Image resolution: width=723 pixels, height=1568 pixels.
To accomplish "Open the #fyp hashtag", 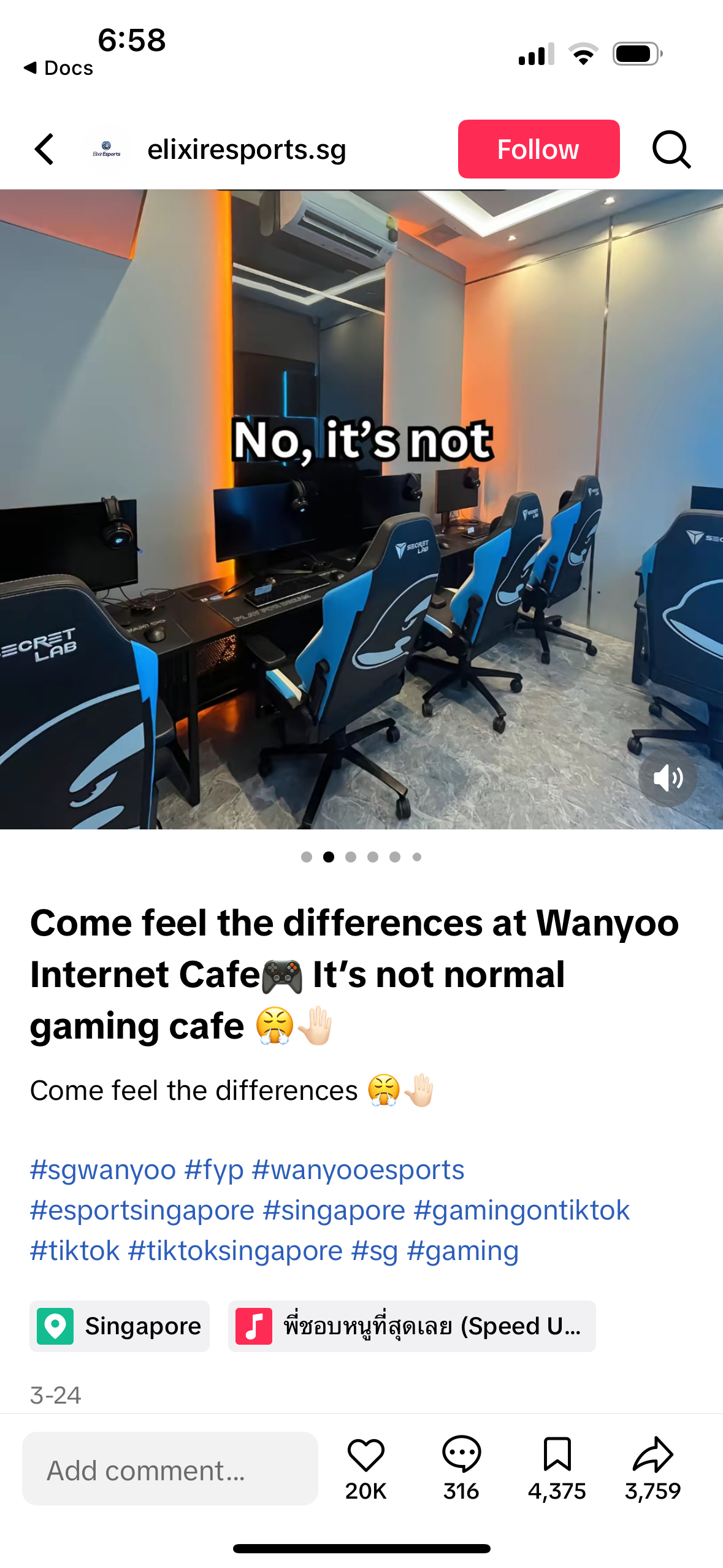I will (214, 1170).
